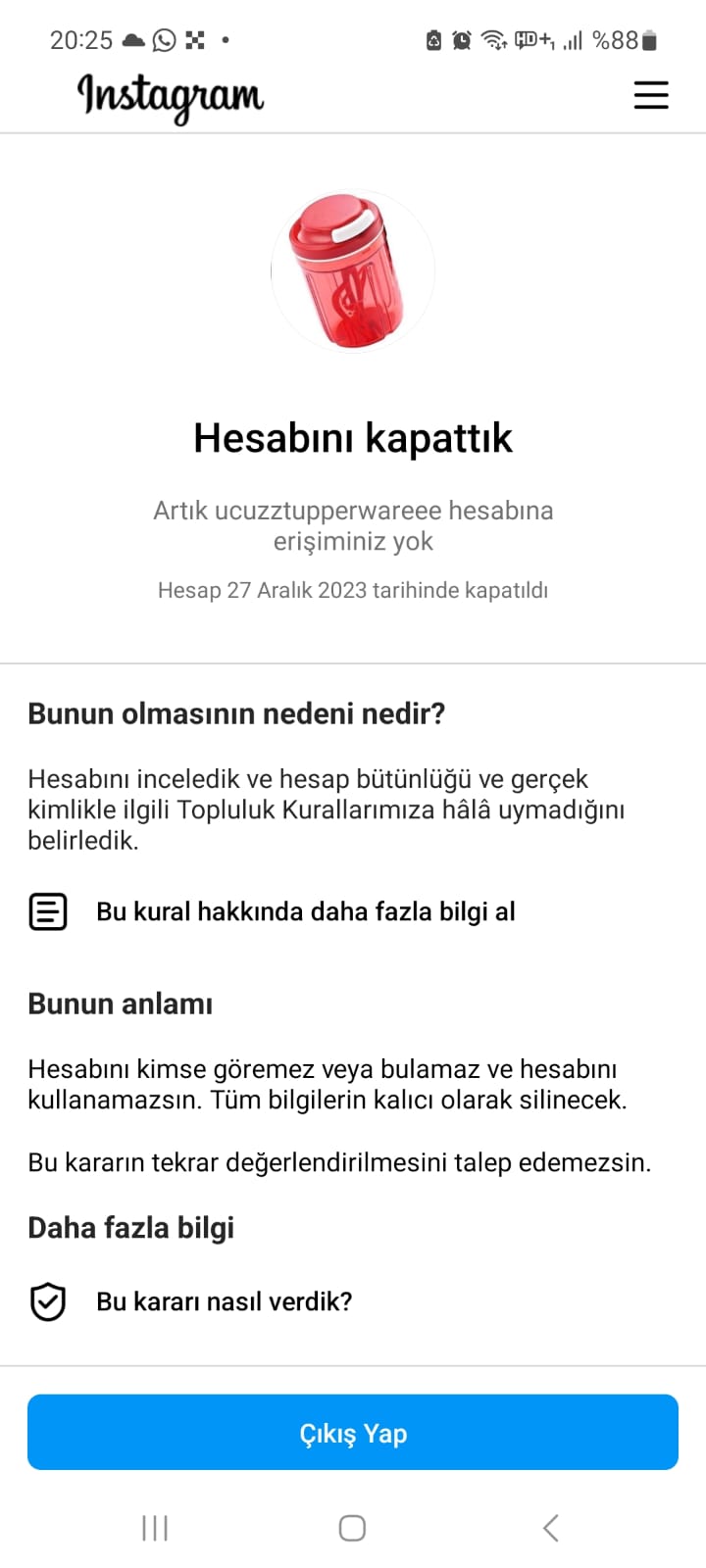
Task: Open the hamburger menu
Action: pyautogui.click(x=651, y=95)
